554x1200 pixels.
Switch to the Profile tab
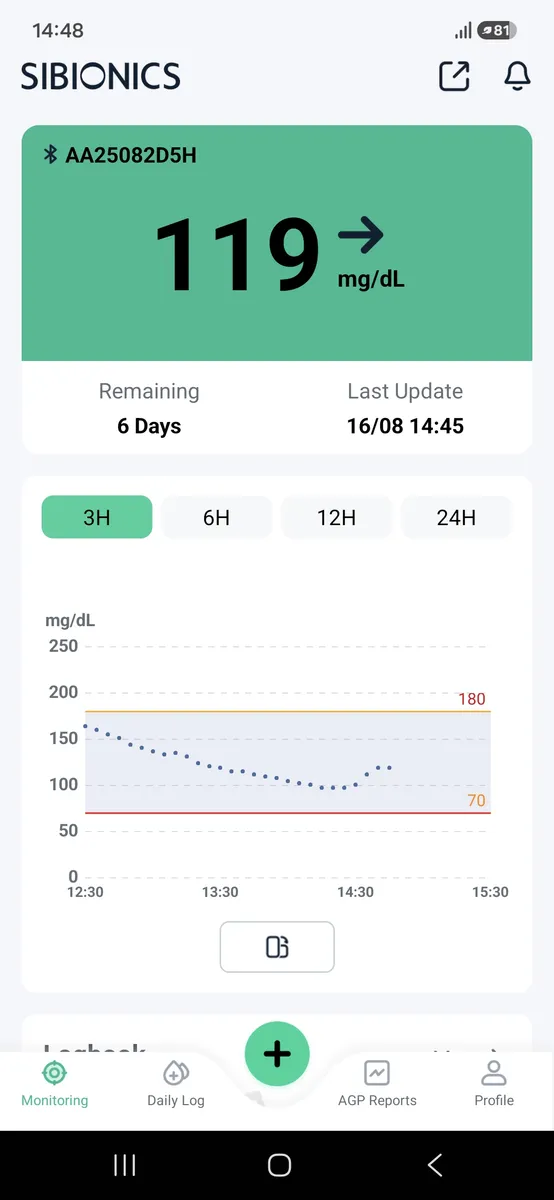[x=494, y=1084]
